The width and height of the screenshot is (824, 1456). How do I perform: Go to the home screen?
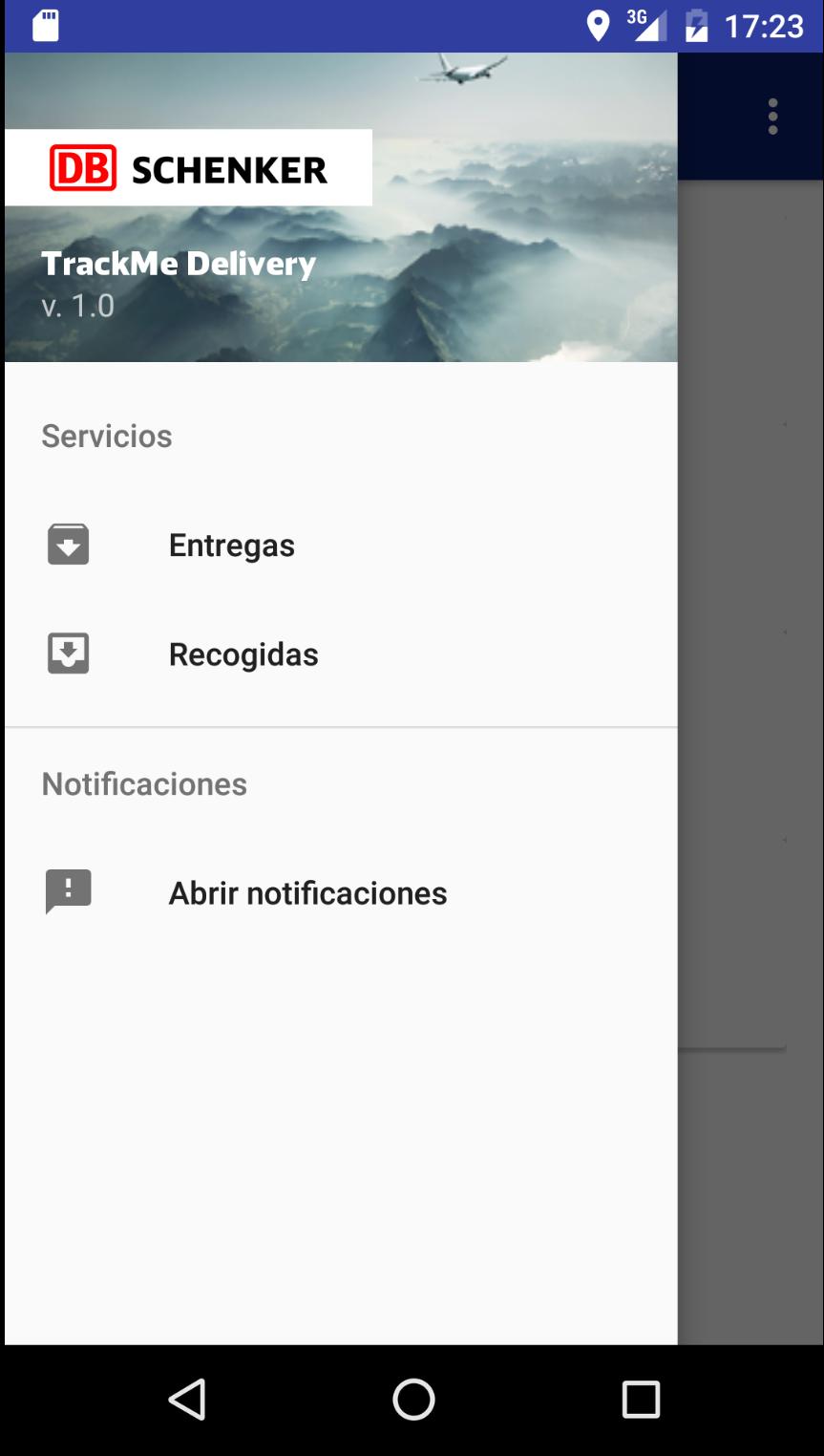pos(413,1401)
